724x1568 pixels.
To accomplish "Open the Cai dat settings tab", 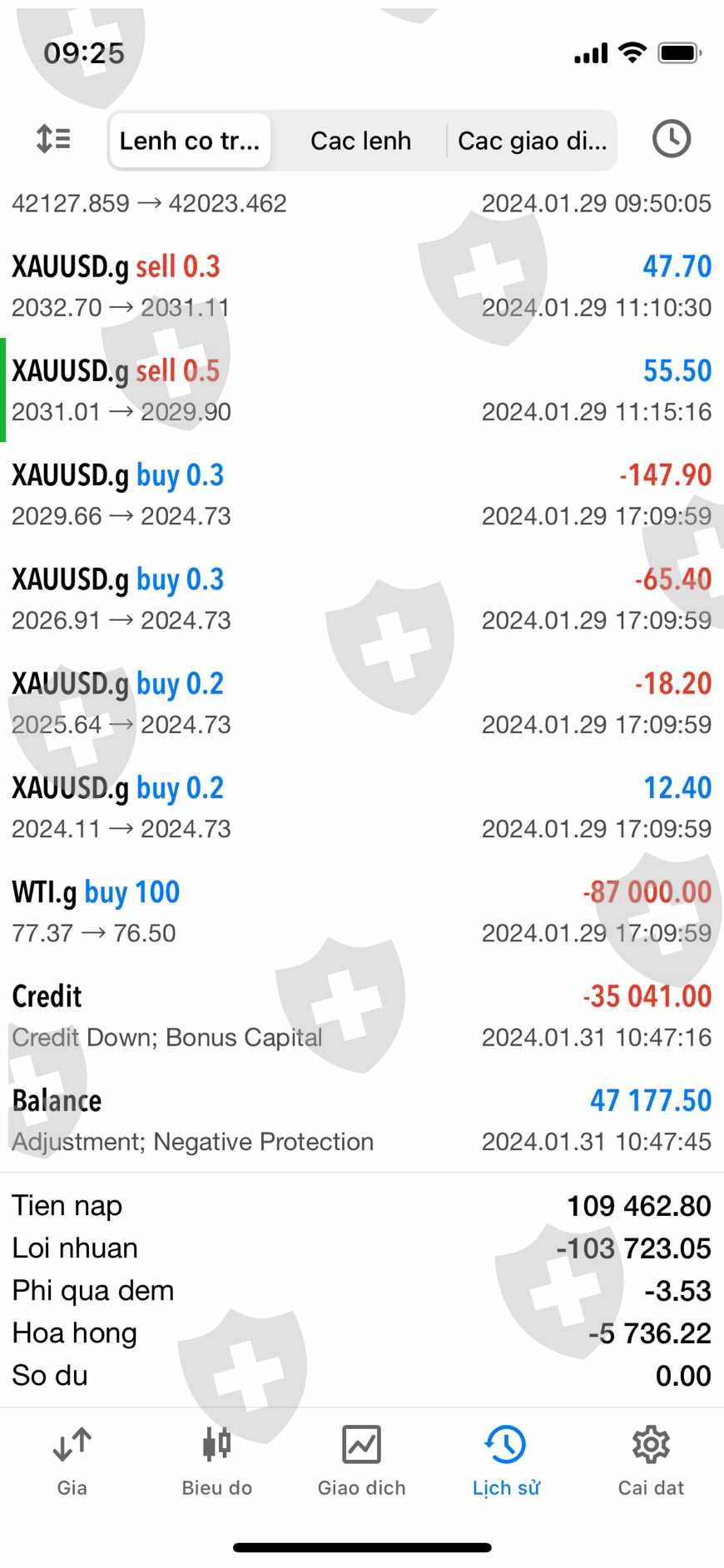I will pos(651,1461).
